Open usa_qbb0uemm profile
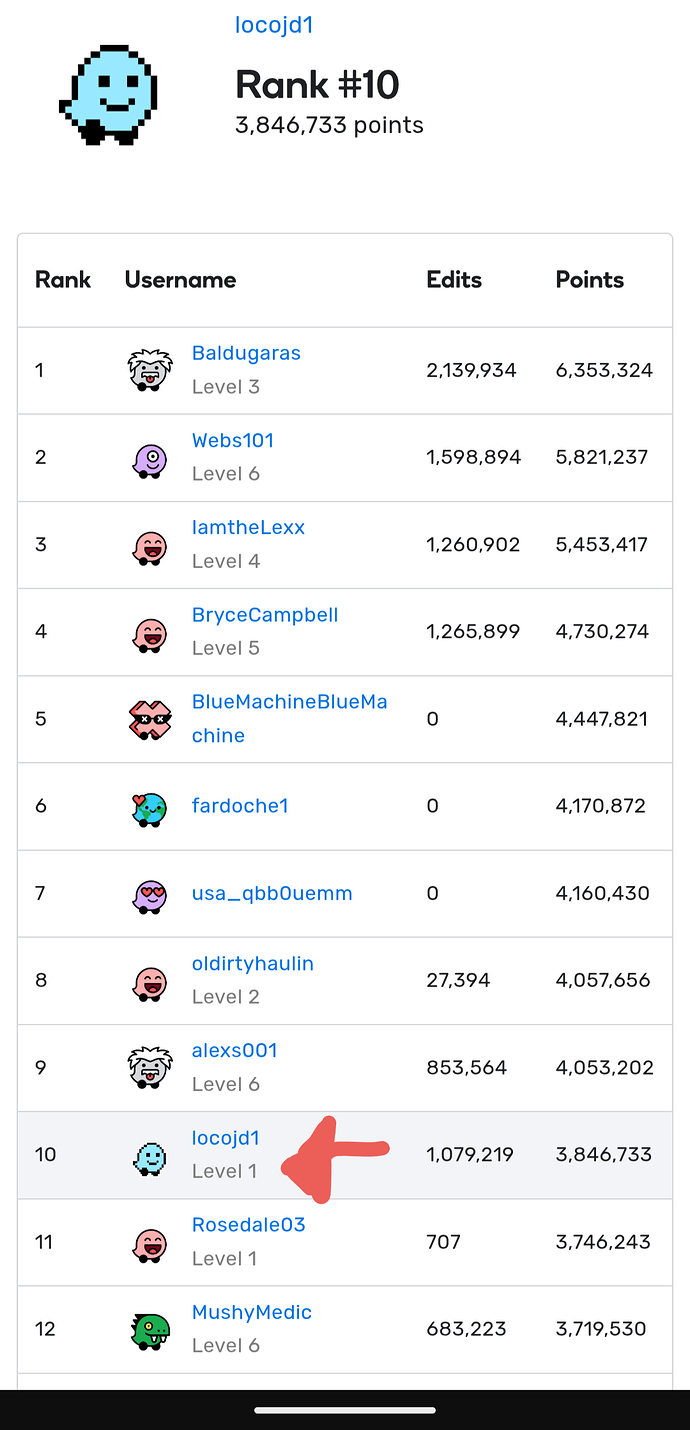 click(x=272, y=893)
